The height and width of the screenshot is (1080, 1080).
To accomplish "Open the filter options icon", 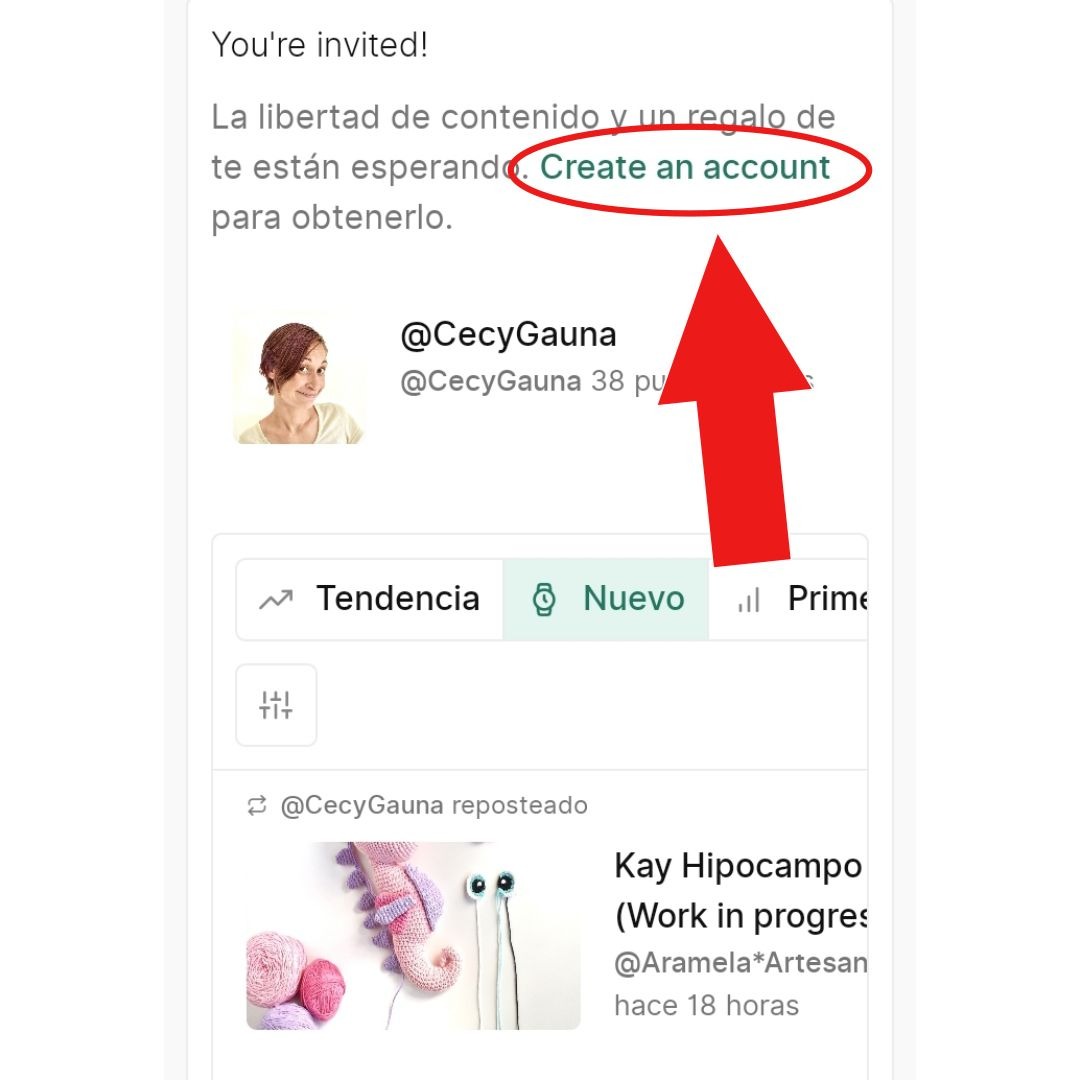I will click(276, 705).
